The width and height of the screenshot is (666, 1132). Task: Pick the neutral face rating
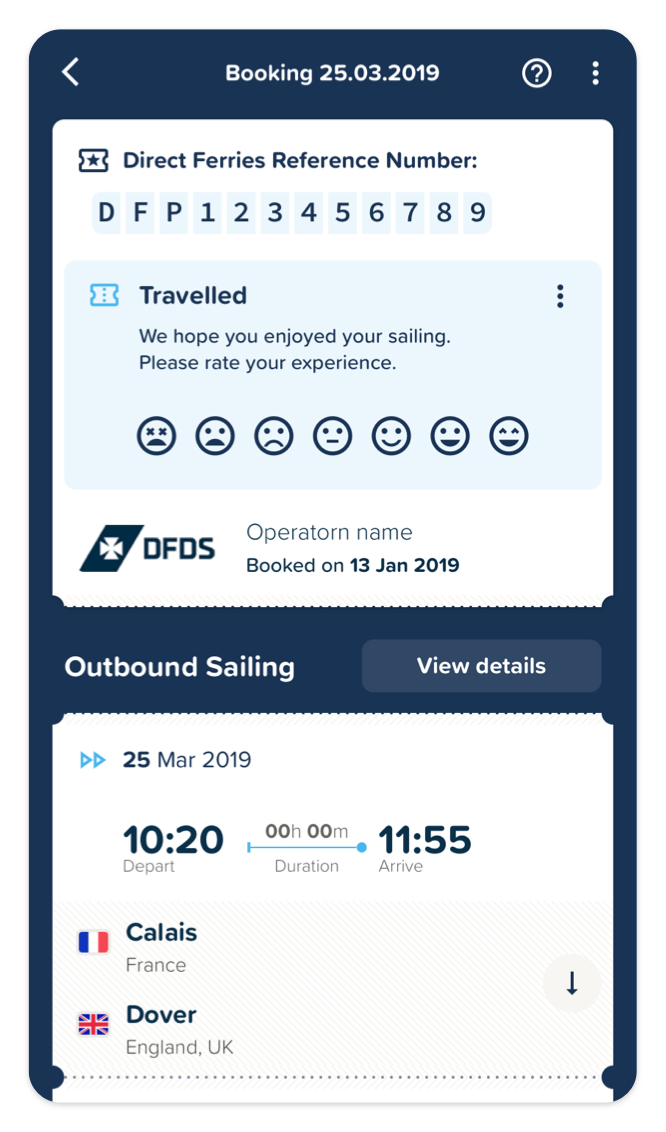point(333,436)
